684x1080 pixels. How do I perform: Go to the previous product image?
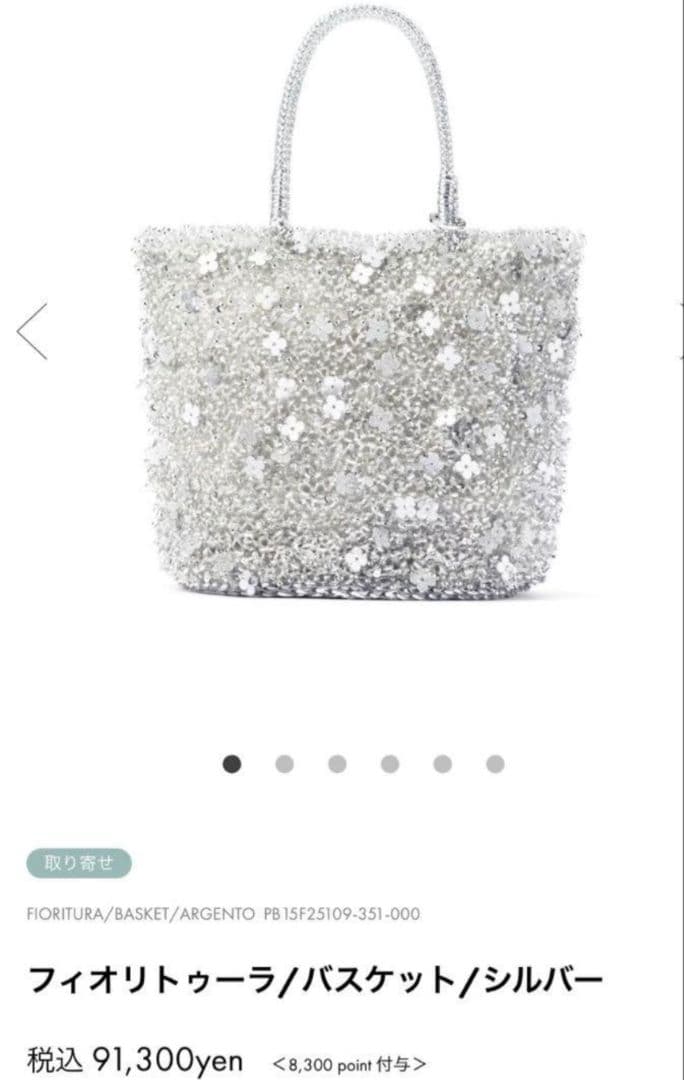(x=32, y=331)
